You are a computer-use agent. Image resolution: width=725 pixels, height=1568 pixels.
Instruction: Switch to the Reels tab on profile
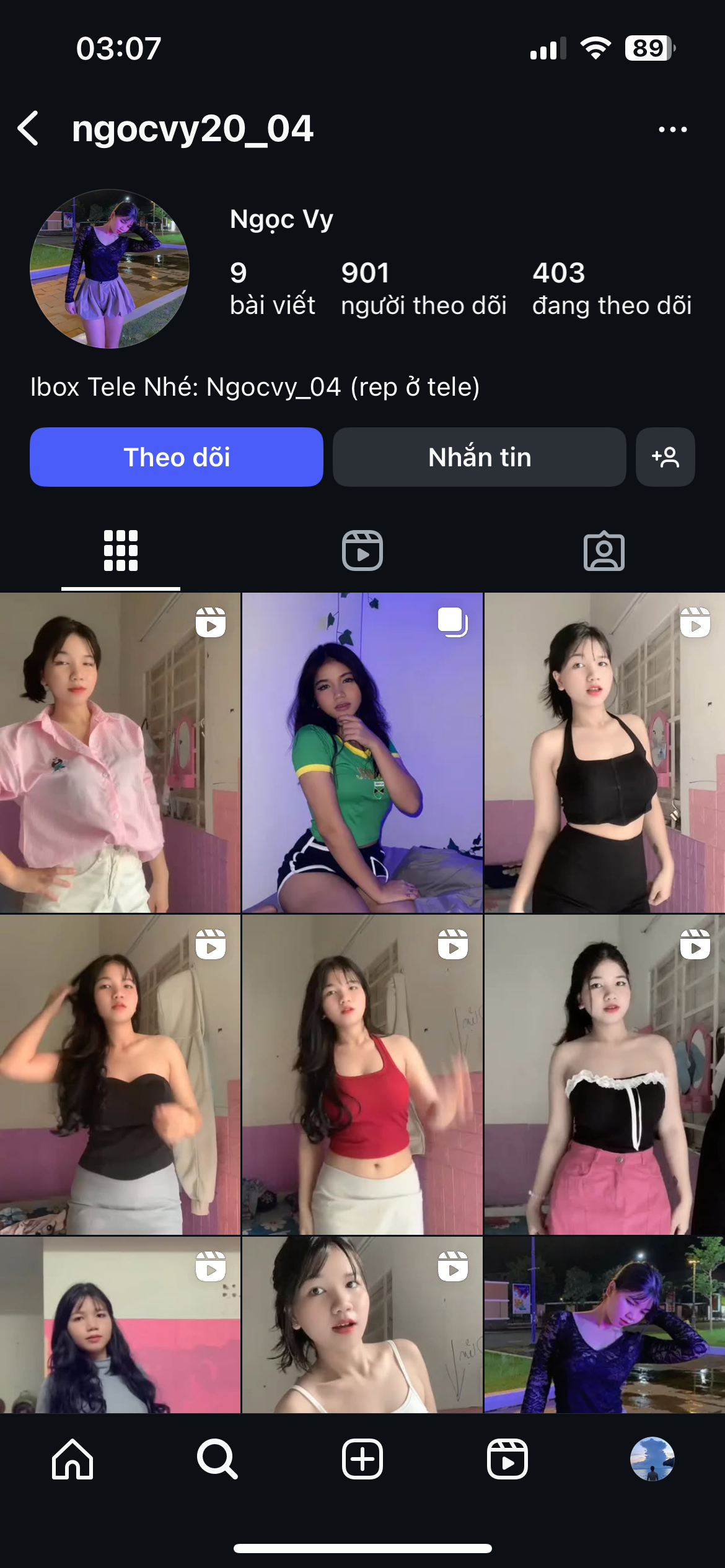[x=362, y=551]
